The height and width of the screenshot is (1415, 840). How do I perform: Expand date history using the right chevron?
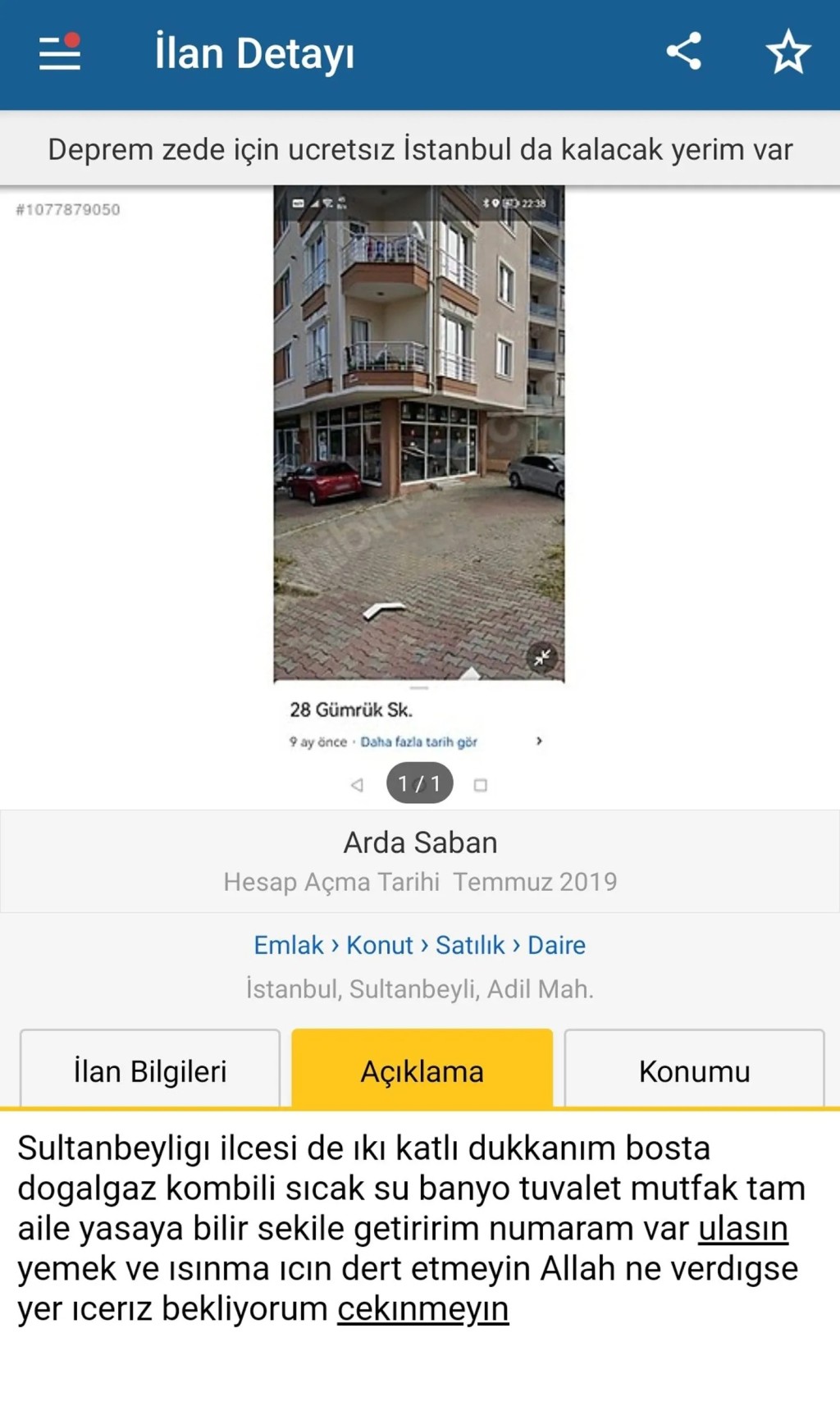tap(540, 741)
